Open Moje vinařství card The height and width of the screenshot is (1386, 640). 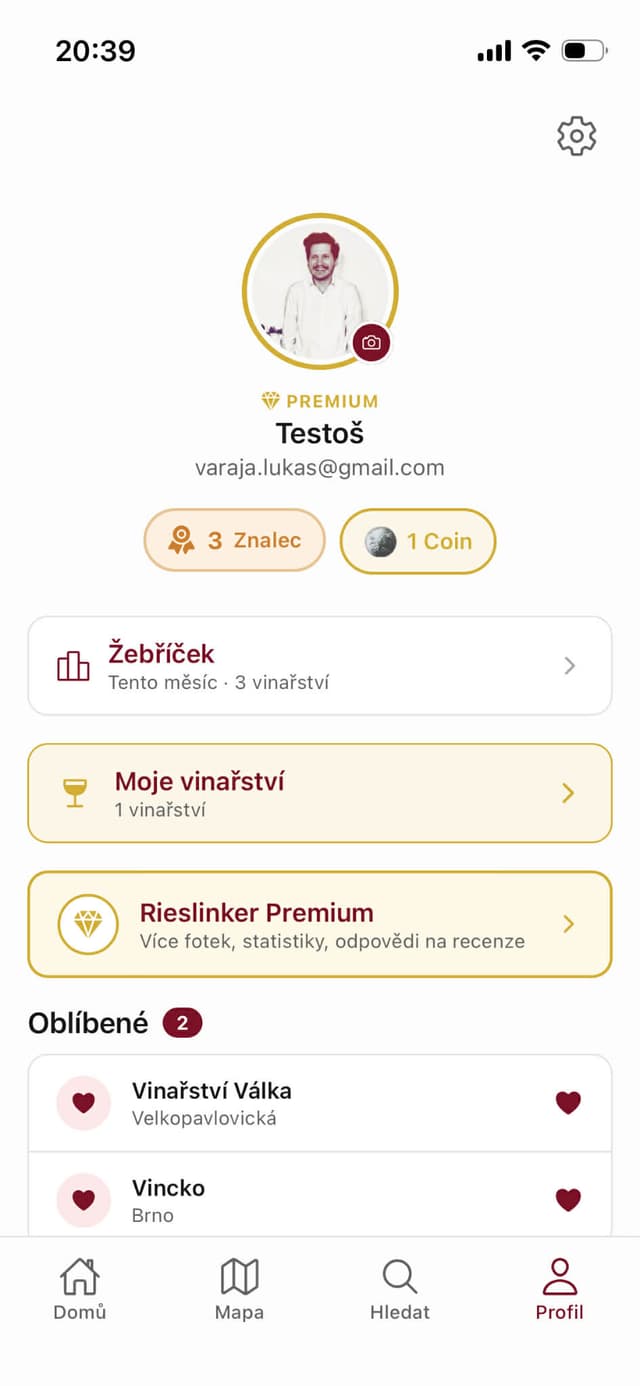point(320,793)
